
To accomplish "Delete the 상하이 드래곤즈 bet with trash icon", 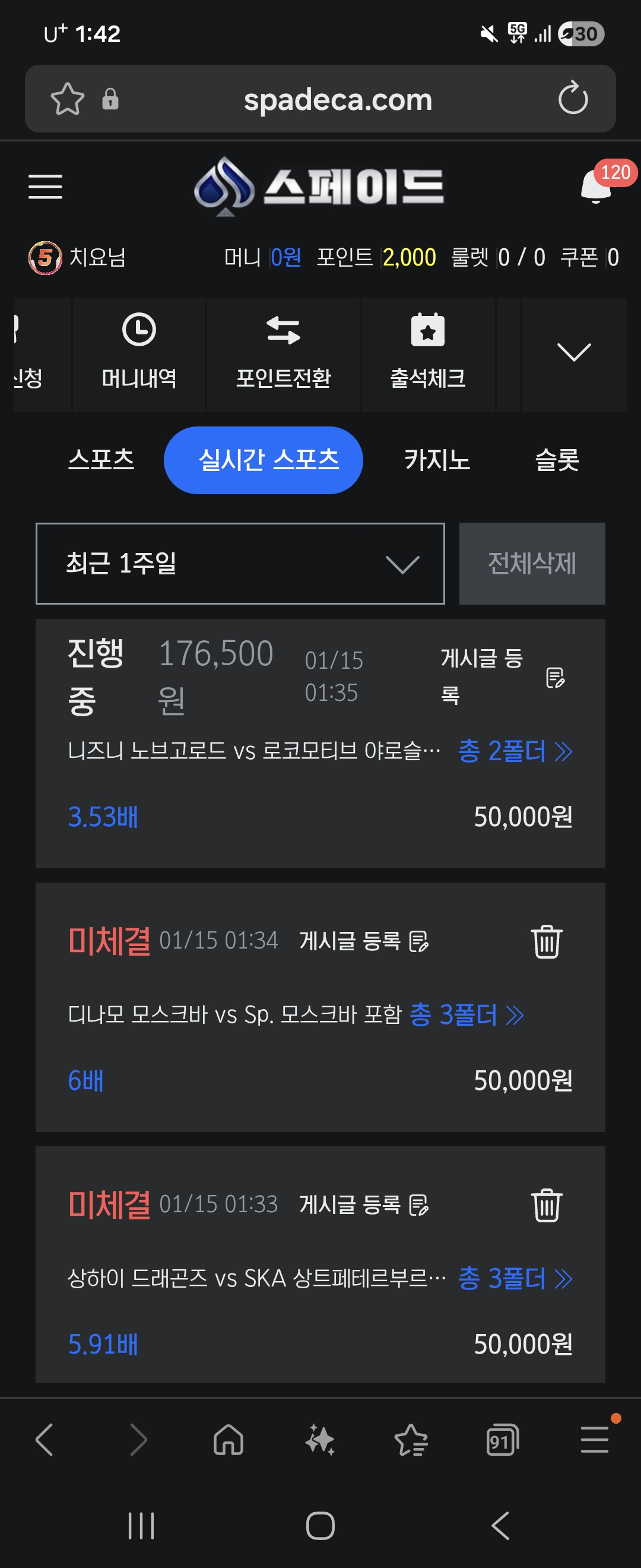I will [x=546, y=1205].
